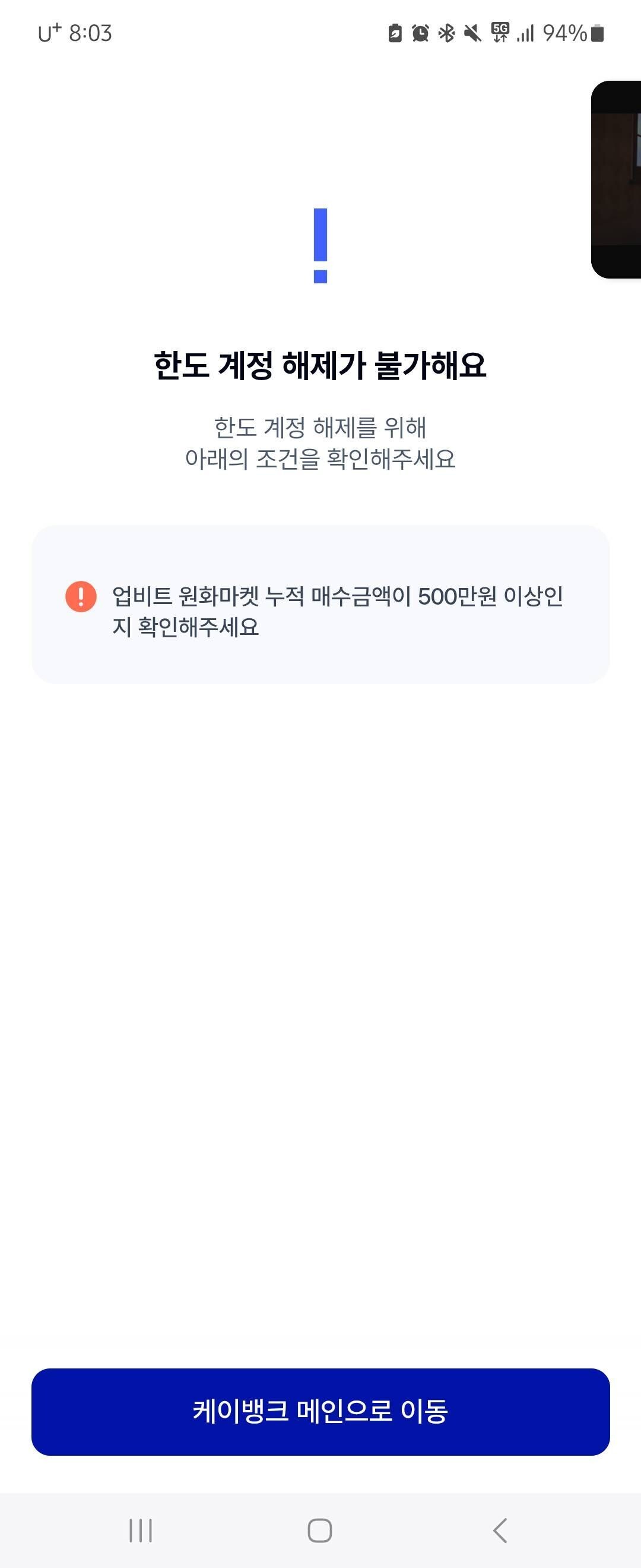Tap the red exclamation warning icon
641x1568 pixels.
click(x=81, y=597)
